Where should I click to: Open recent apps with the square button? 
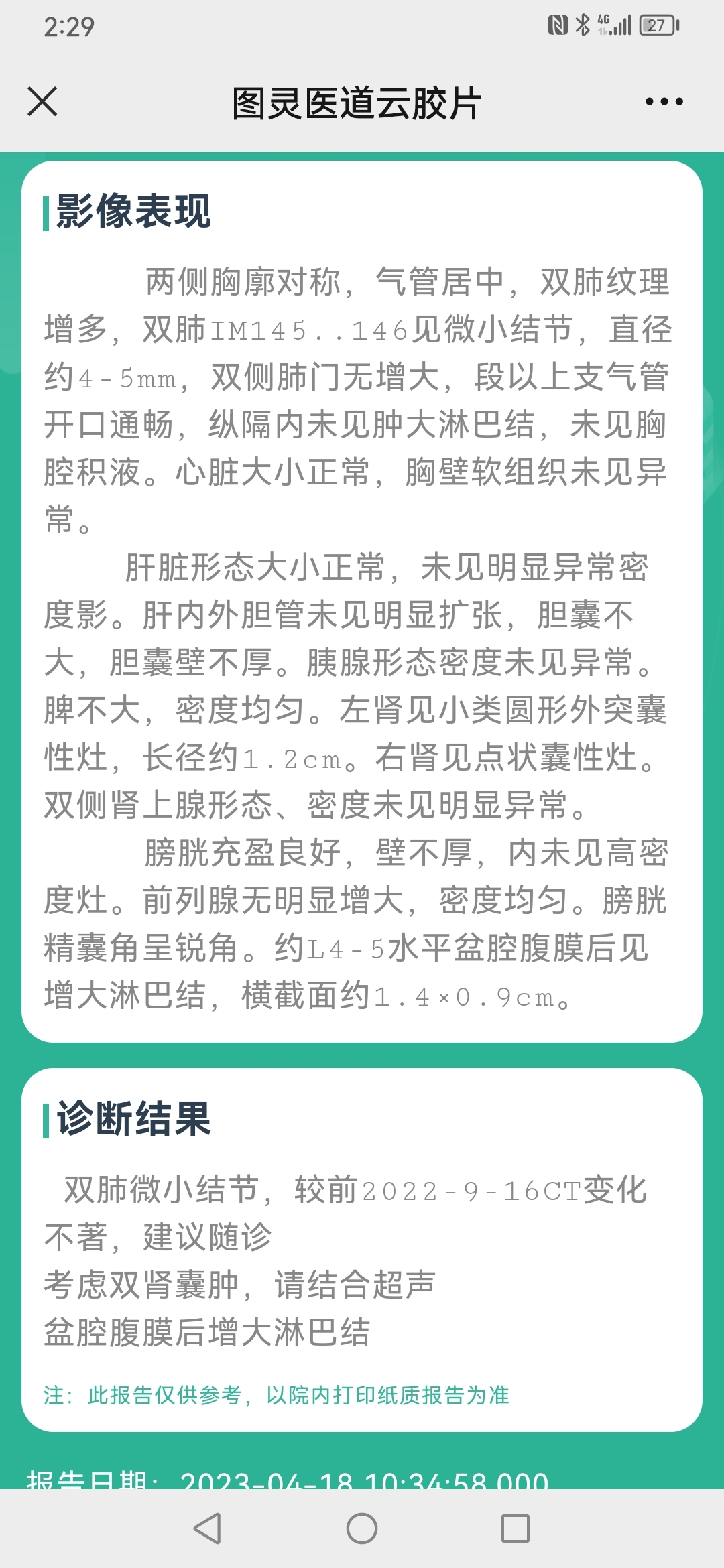[x=516, y=1528]
